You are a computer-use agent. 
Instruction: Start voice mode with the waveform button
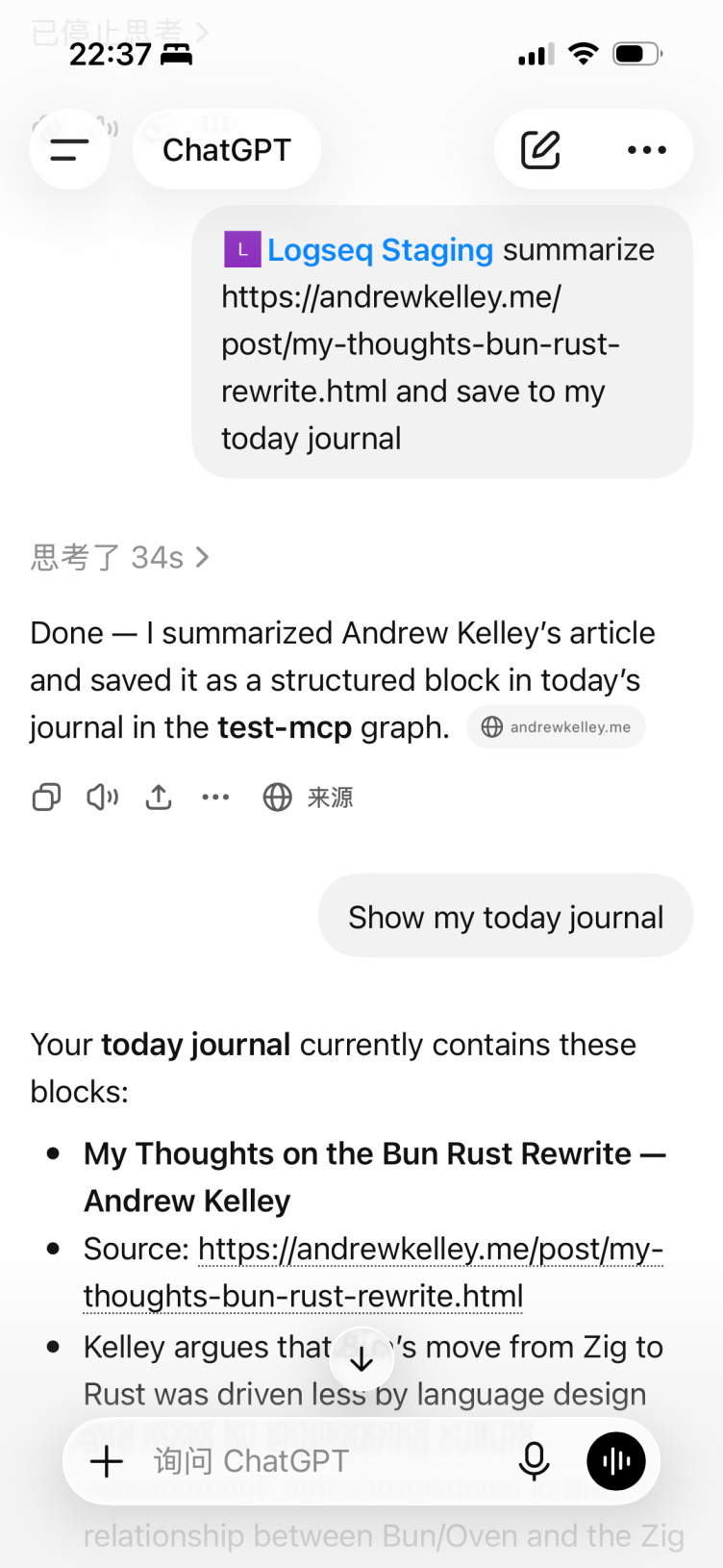(x=616, y=1461)
